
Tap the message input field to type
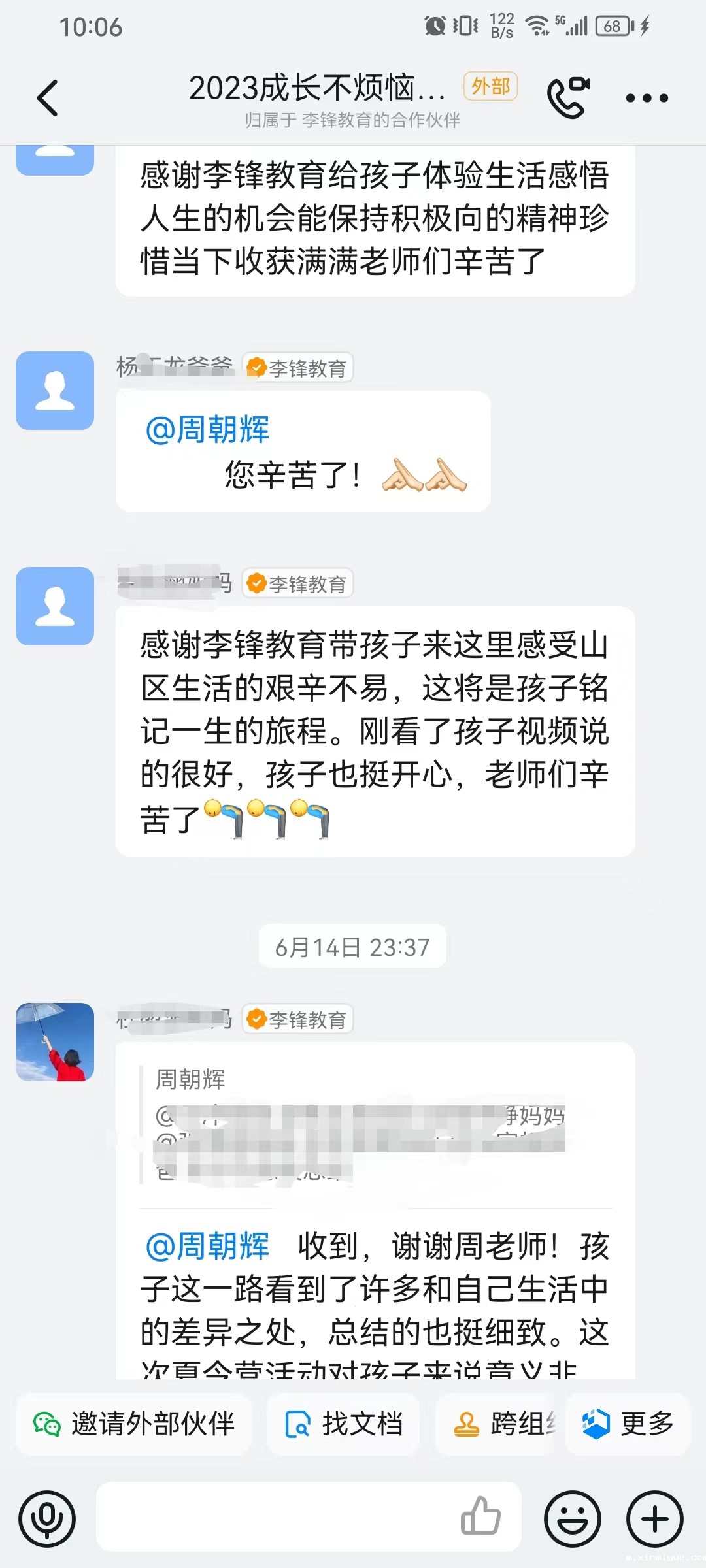(x=275, y=1516)
